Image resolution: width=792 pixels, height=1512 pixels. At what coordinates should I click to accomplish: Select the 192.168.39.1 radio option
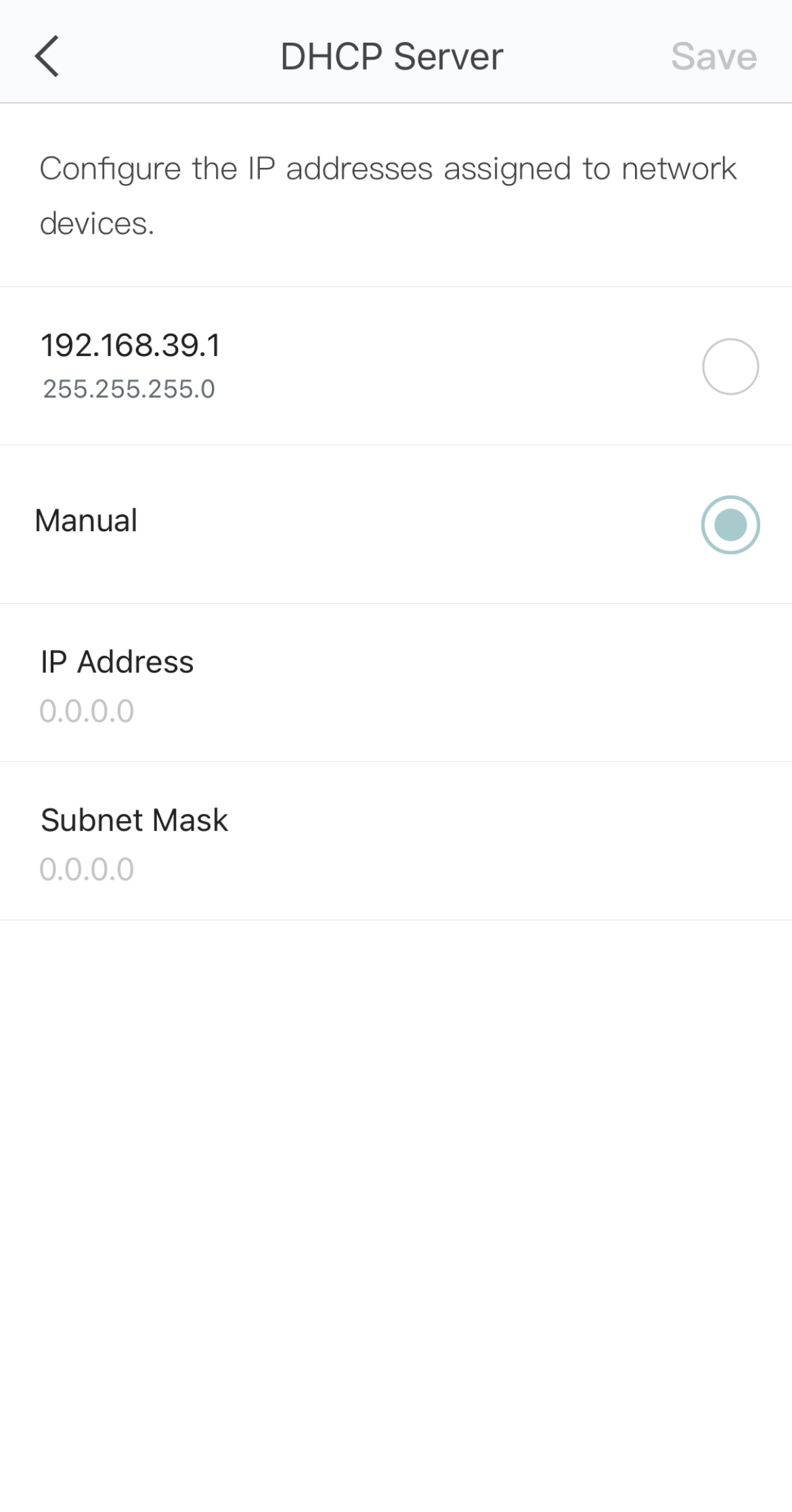[x=730, y=366]
